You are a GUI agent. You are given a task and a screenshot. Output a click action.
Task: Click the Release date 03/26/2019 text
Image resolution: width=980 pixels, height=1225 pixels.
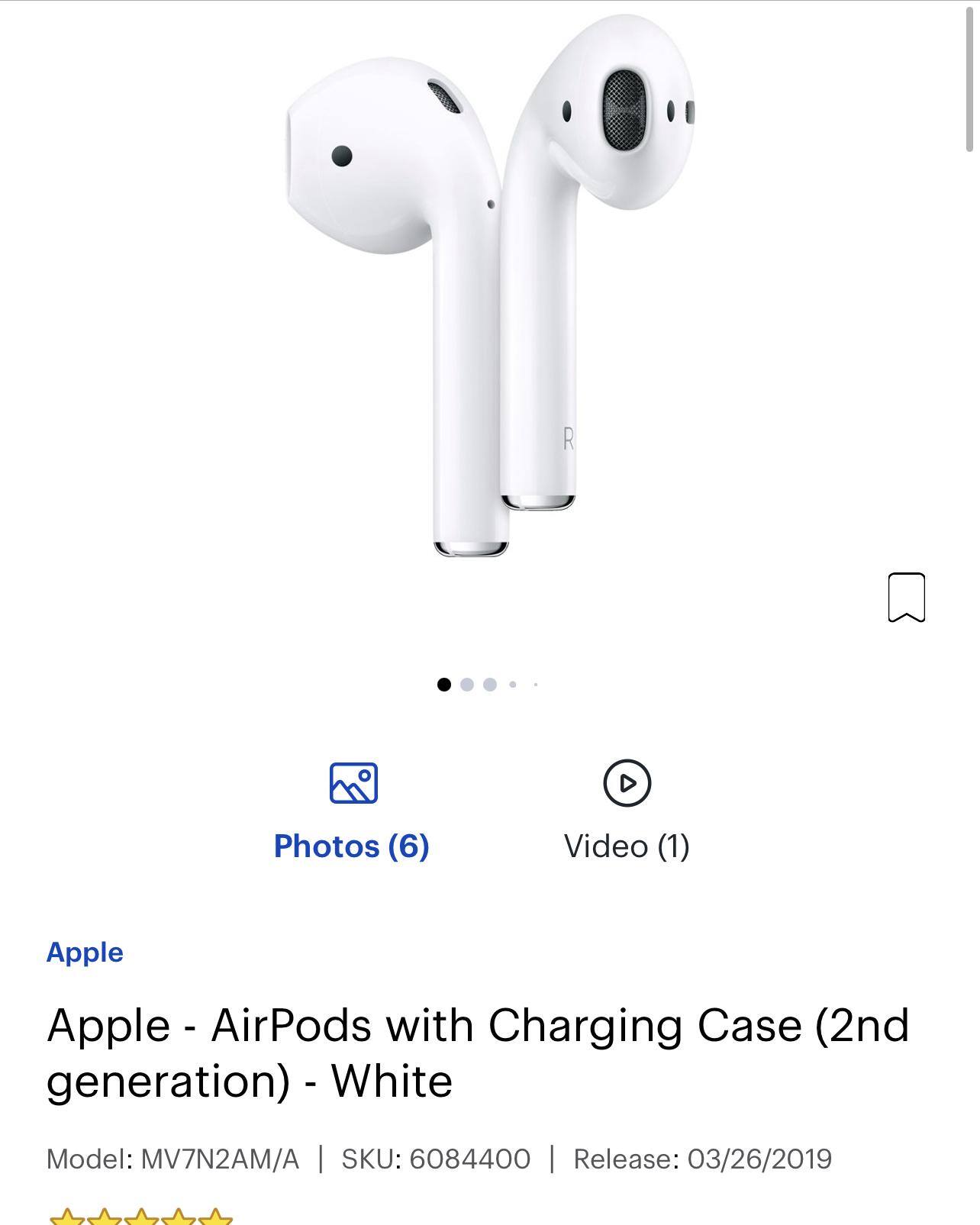click(x=706, y=1159)
